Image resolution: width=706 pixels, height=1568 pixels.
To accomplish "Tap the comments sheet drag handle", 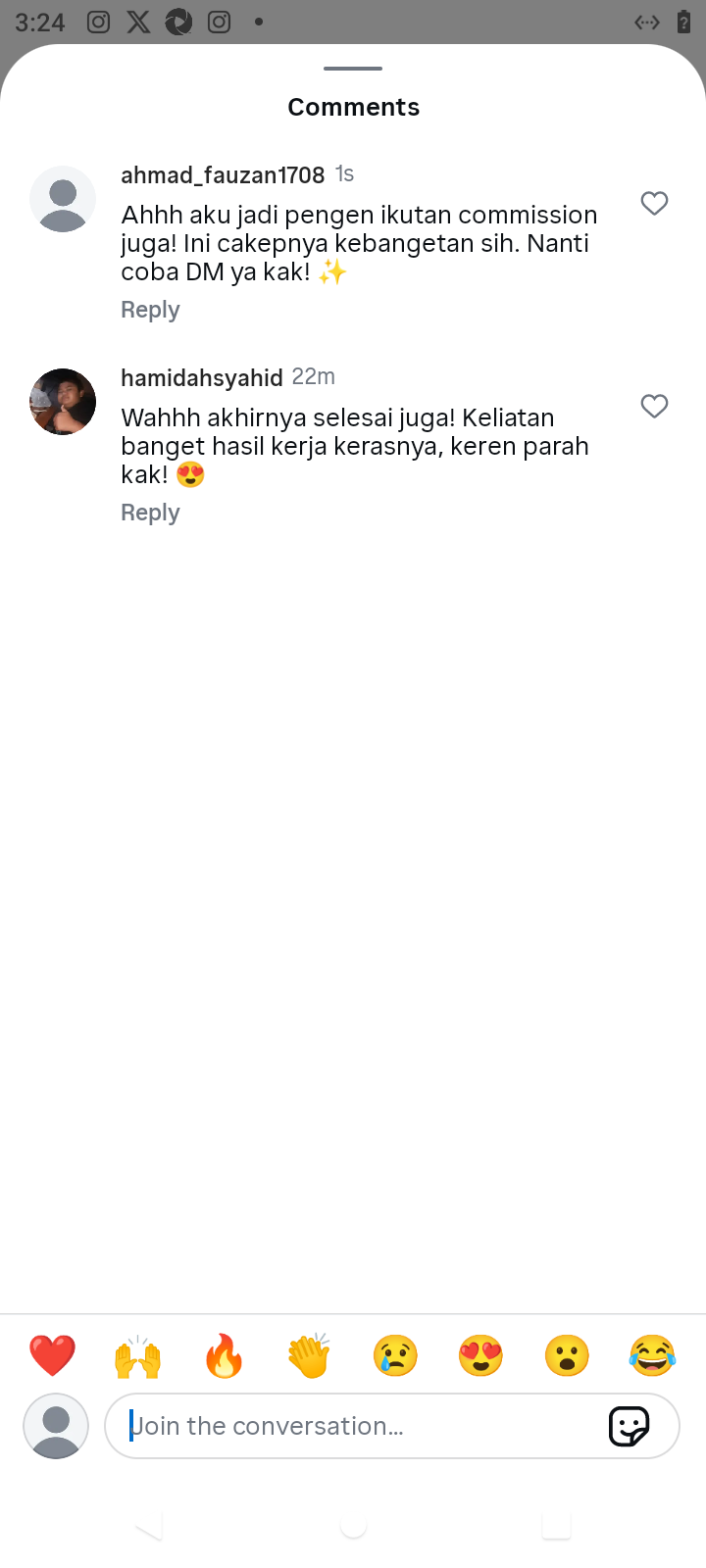I will (x=353, y=69).
